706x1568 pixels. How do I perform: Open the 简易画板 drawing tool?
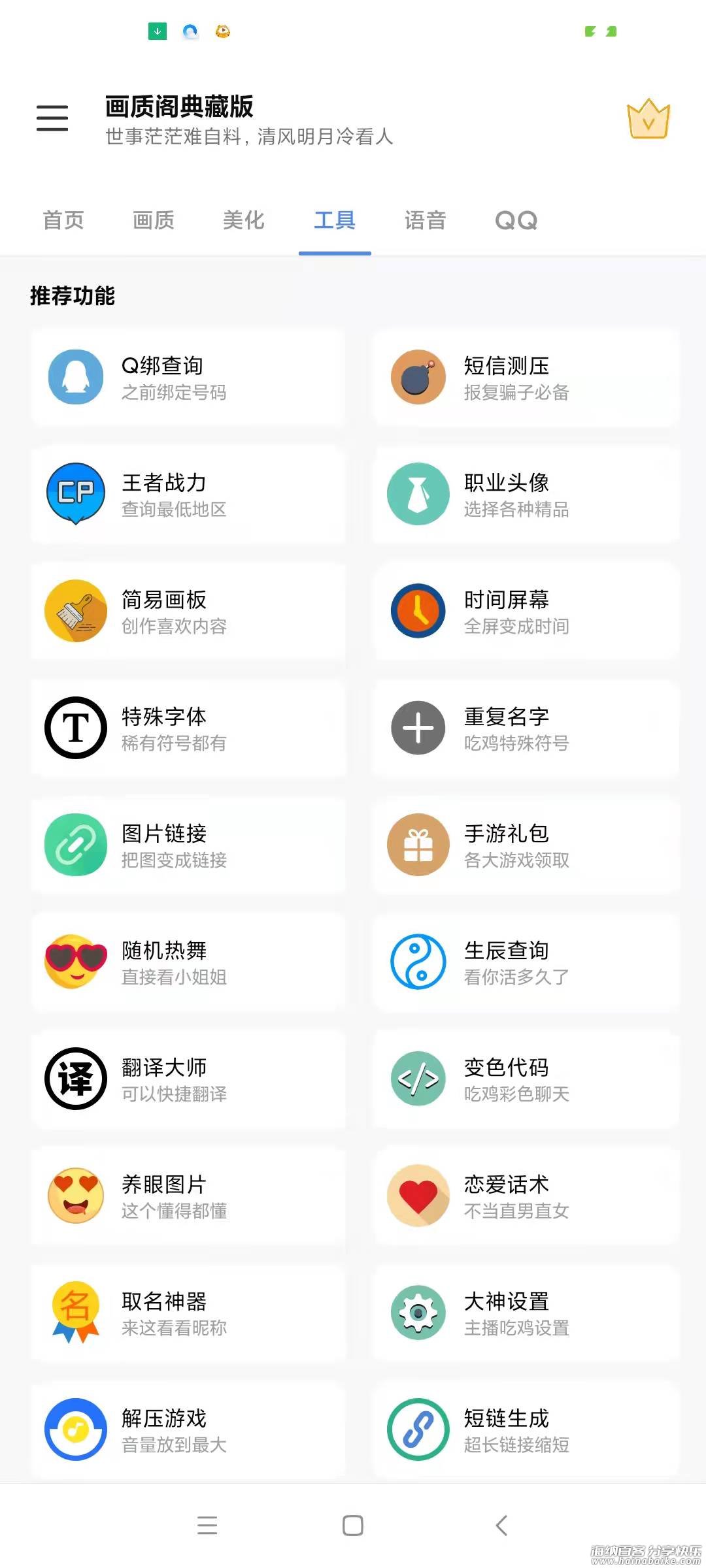click(x=188, y=612)
